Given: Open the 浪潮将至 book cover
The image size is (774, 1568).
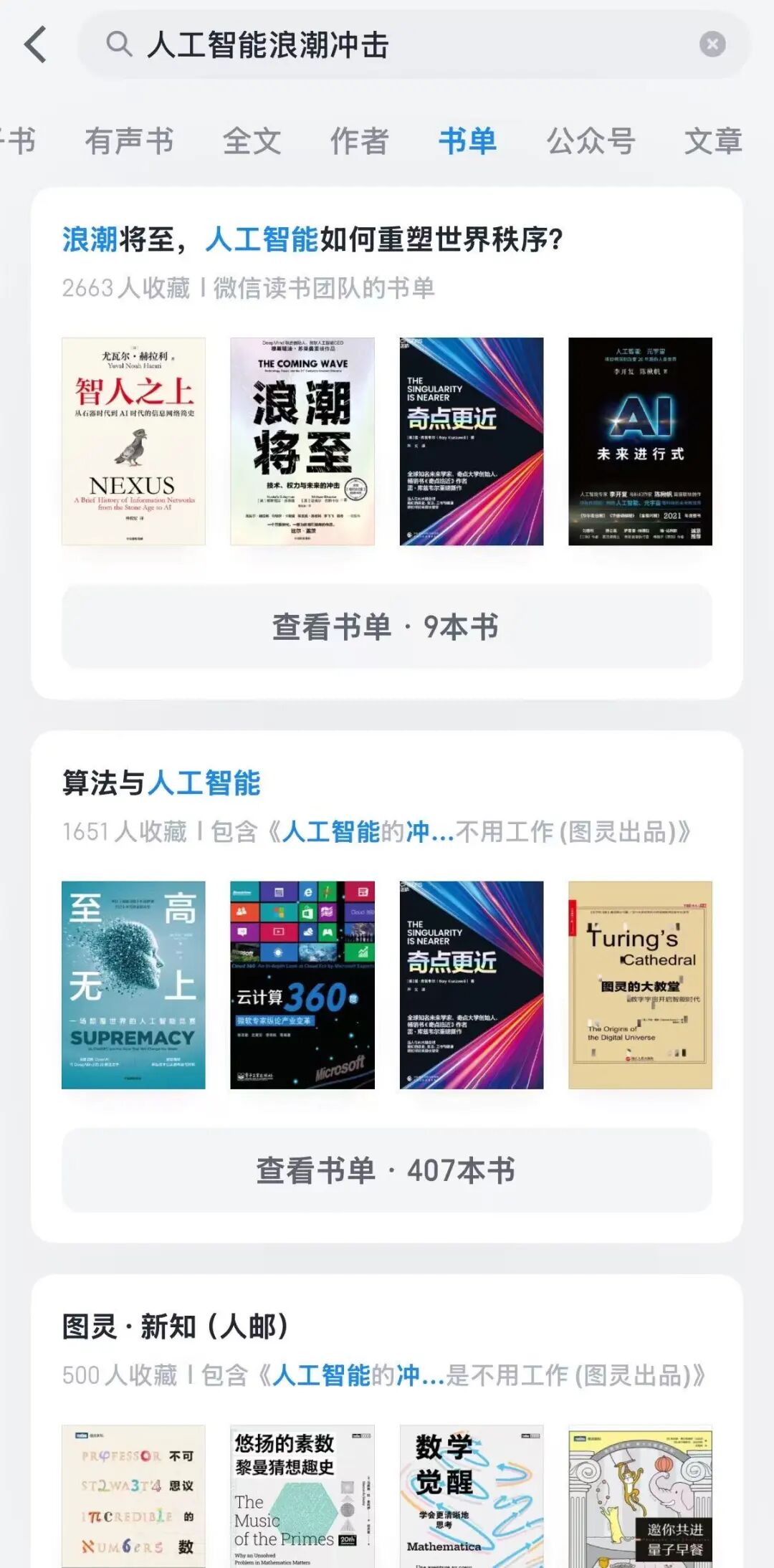Looking at the screenshot, I should [x=302, y=441].
